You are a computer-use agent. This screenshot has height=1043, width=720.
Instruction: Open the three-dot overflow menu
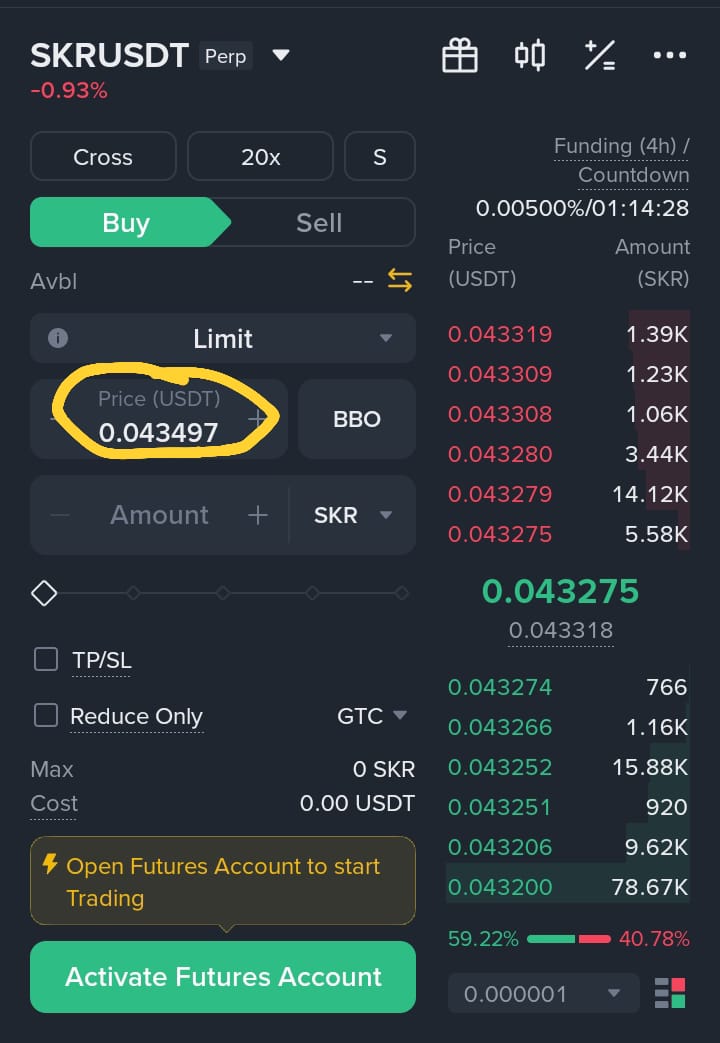pos(669,55)
